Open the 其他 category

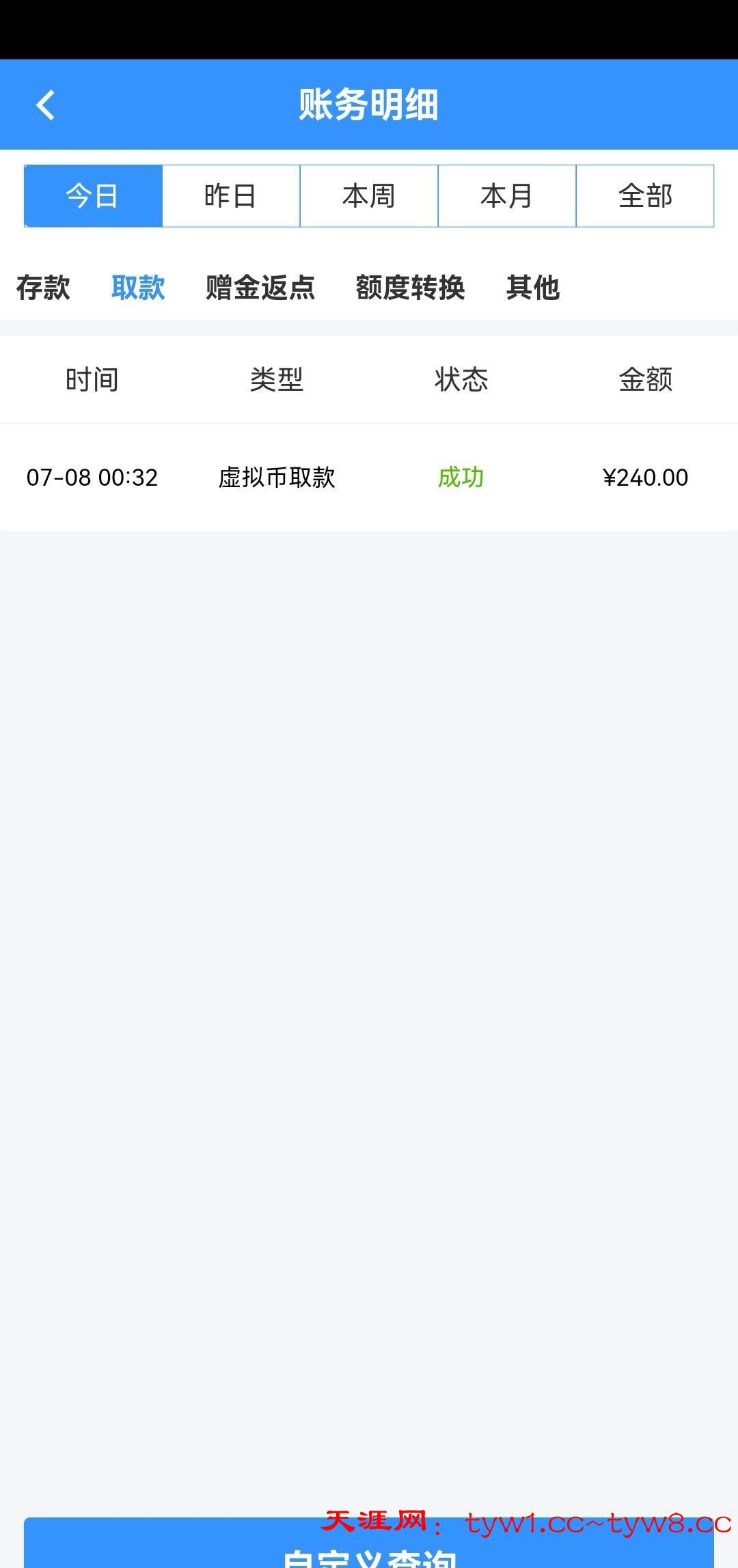[x=533, y=288]
